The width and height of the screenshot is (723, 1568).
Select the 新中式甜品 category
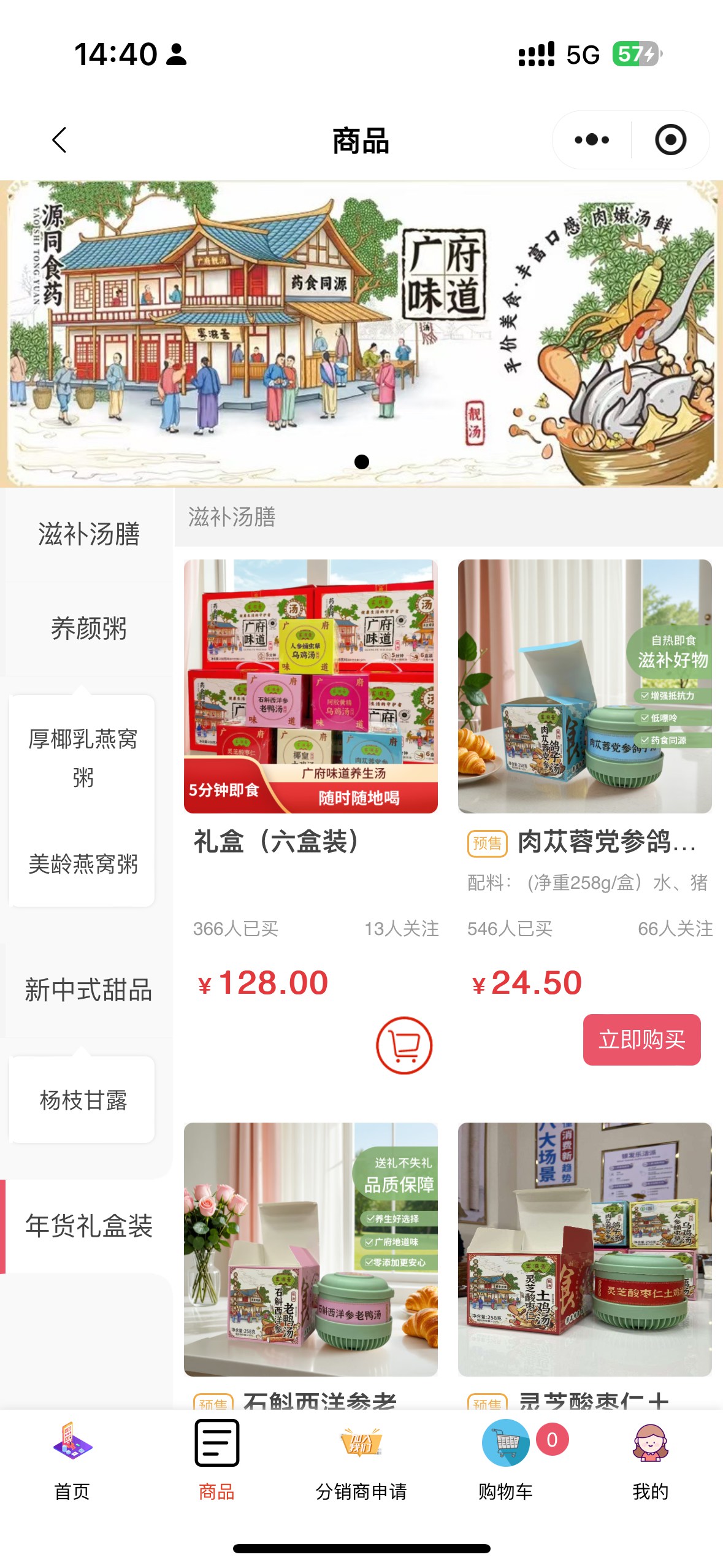point(88,990)
